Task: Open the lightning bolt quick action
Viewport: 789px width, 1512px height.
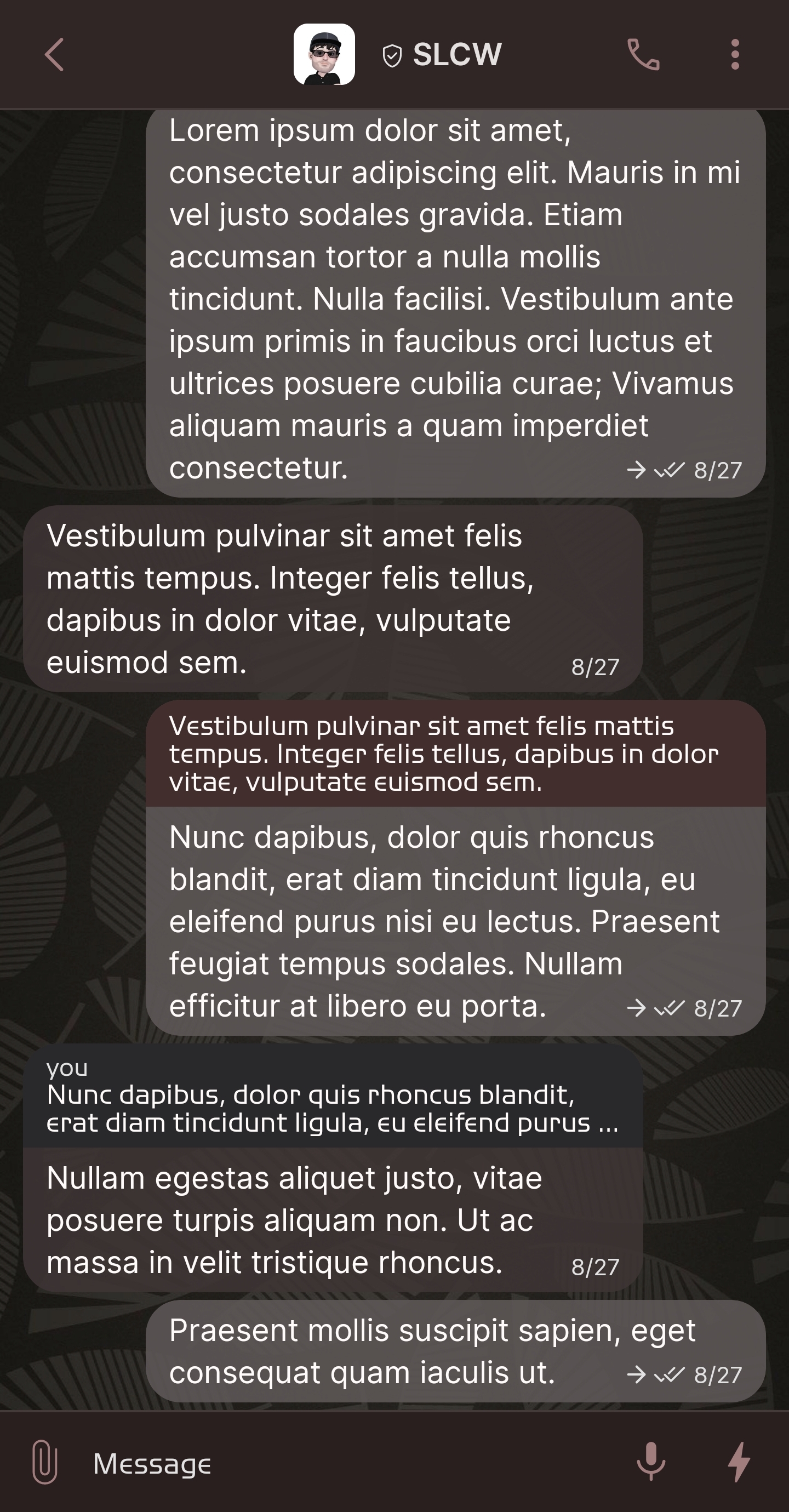Action: pos(739,1462)
